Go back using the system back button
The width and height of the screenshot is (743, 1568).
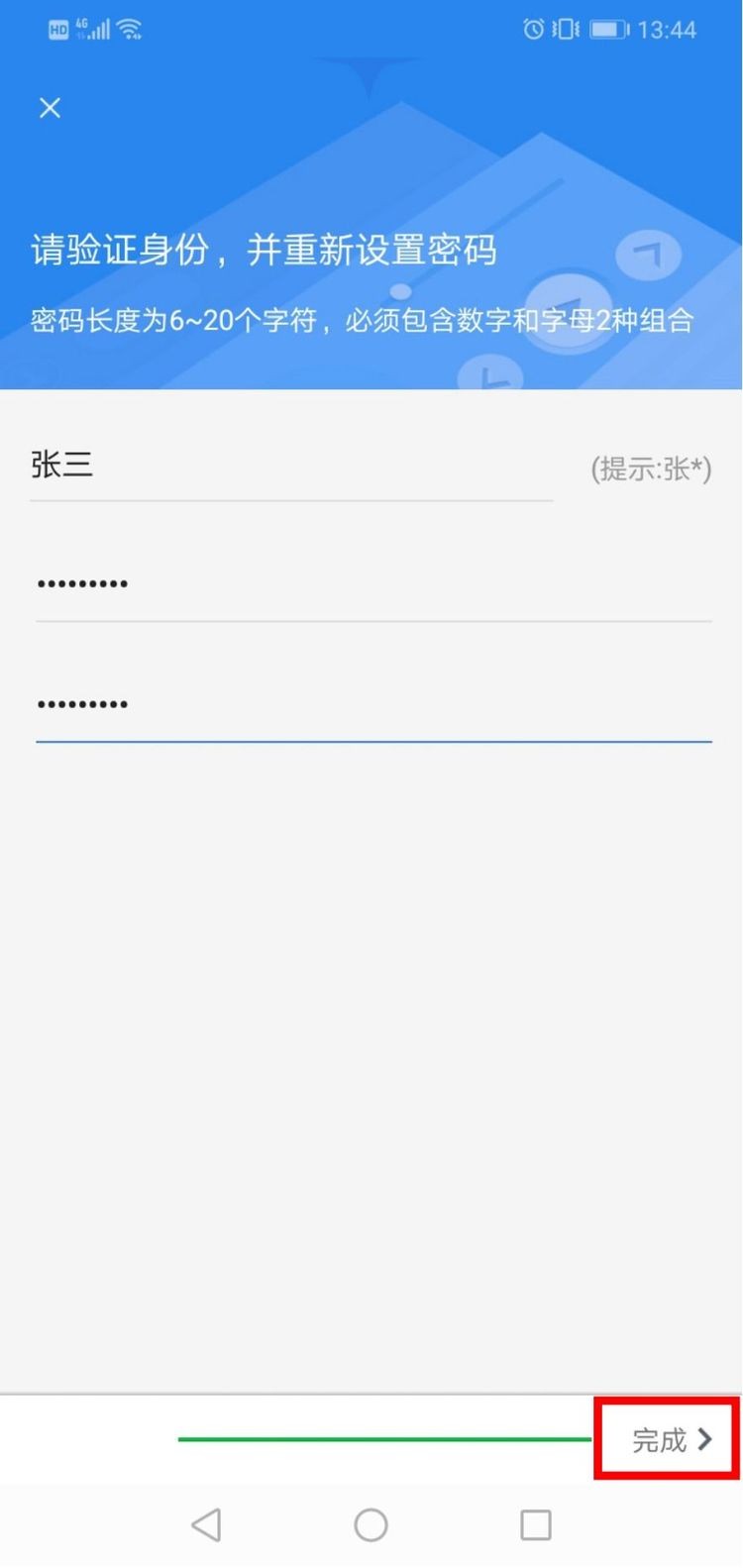(x=206, y=1524)
